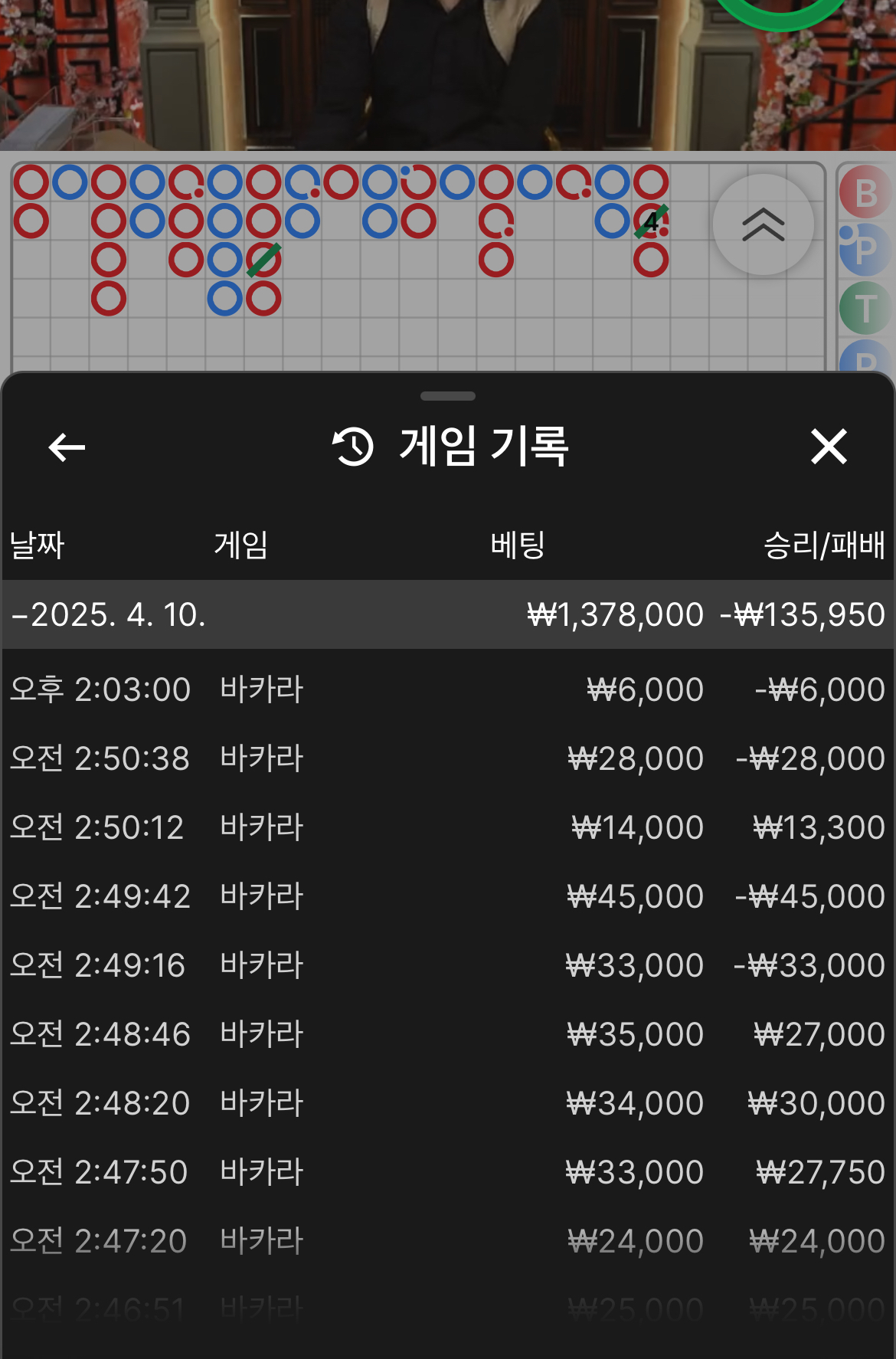Viewport: 896px width, 1359px height.
Task: View the 오전 2:49:16 바카라 round
Action: (x=448, y=965)
